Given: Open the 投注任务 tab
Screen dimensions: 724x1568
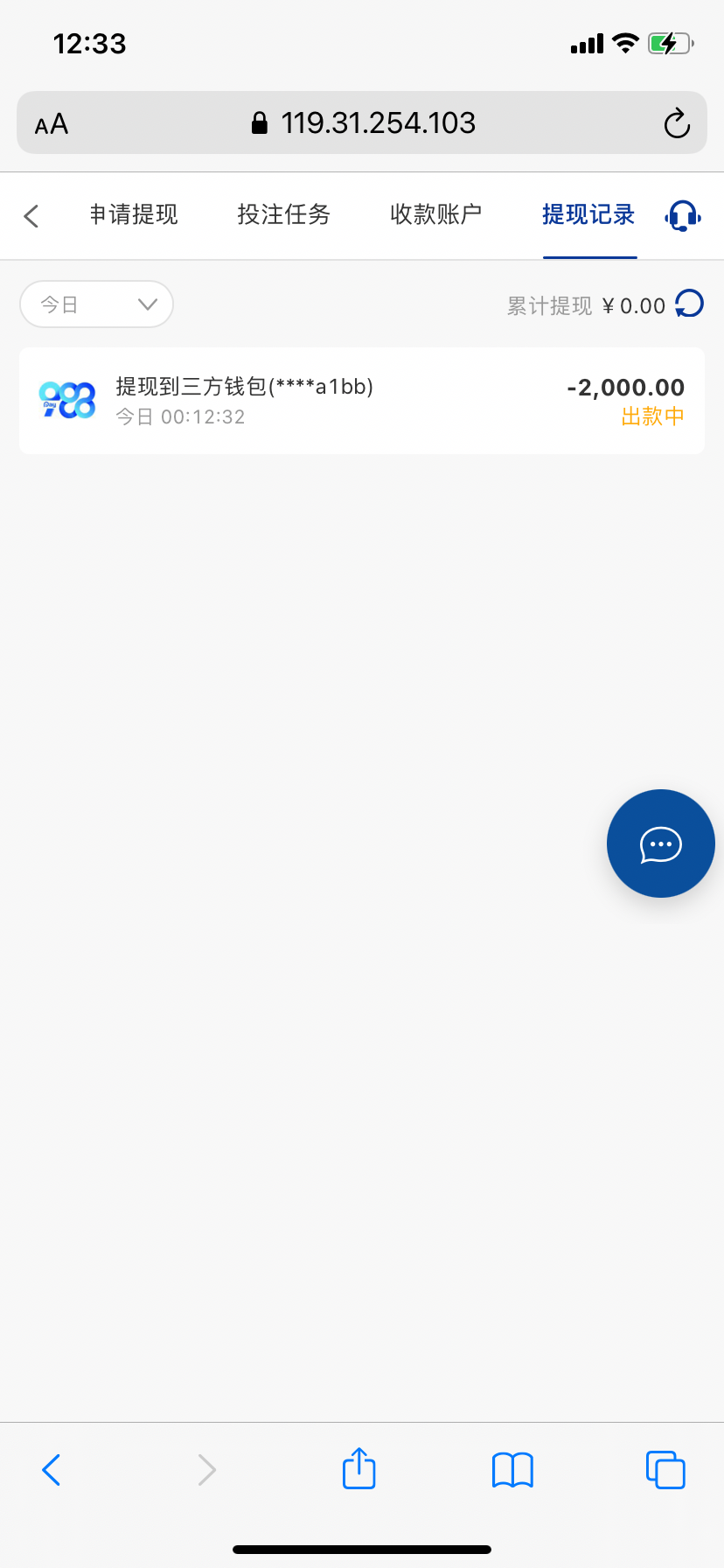Looking at the screenshot, I should (284, 214).
